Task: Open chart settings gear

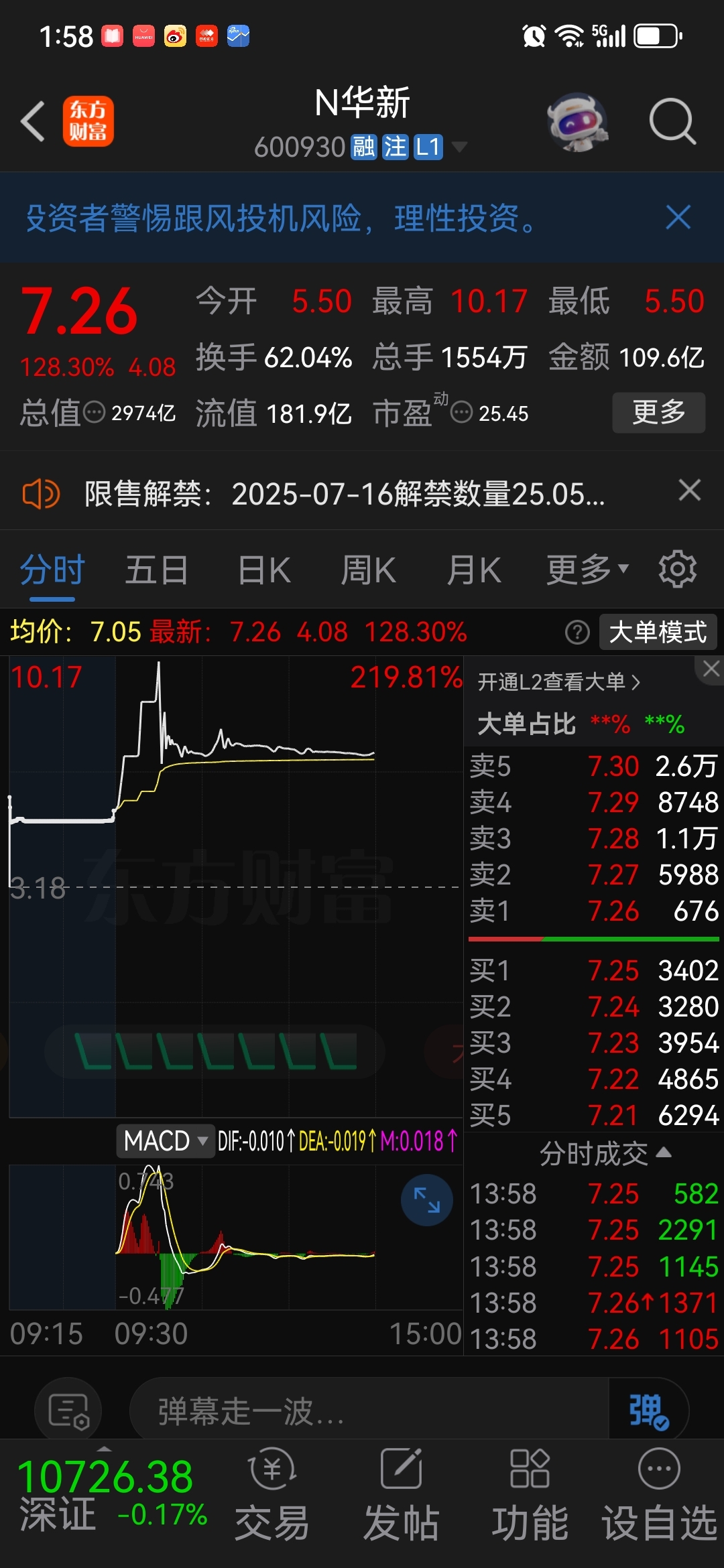Action: point(677,570)
